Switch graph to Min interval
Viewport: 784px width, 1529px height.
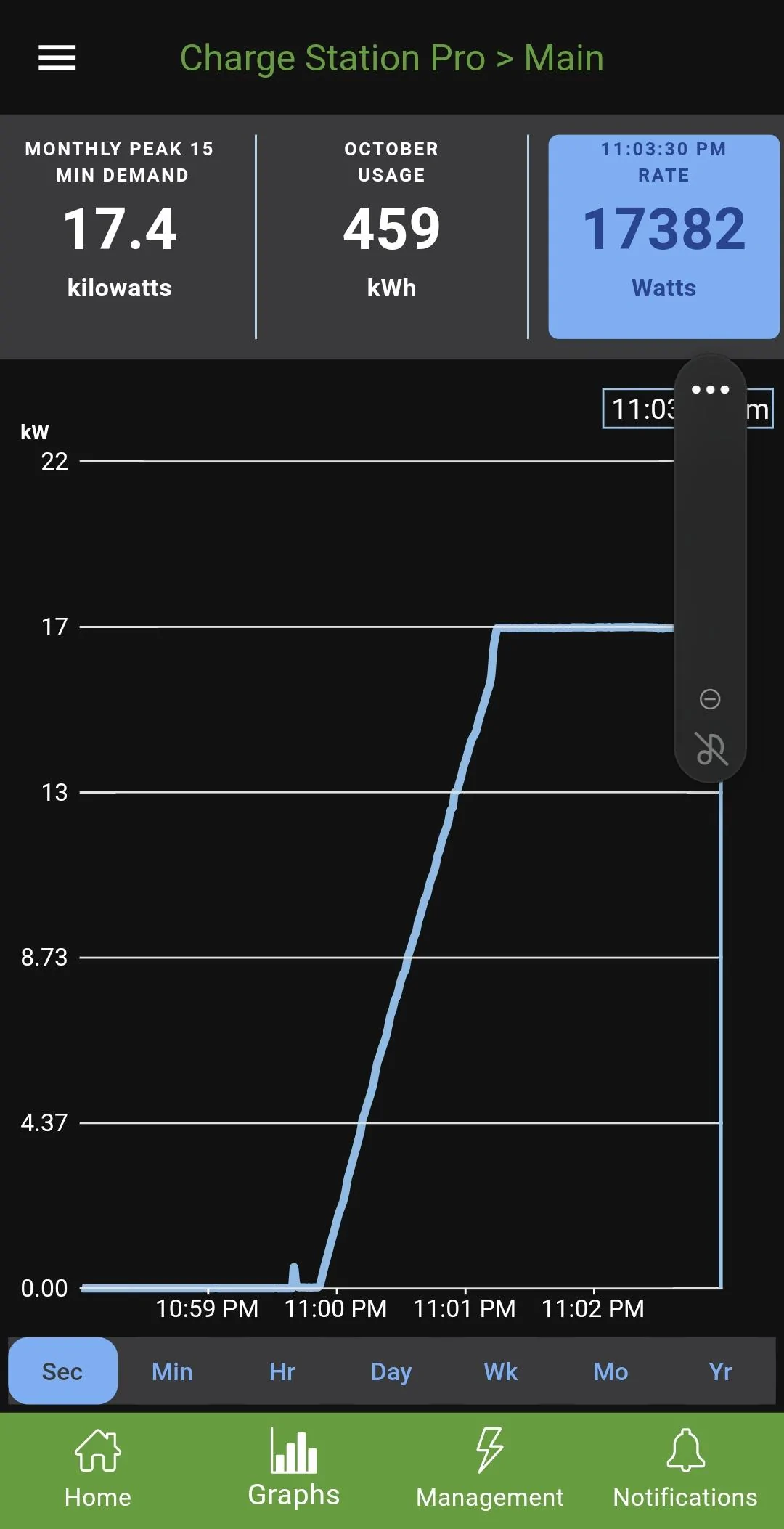click(x=172, y=1371)
